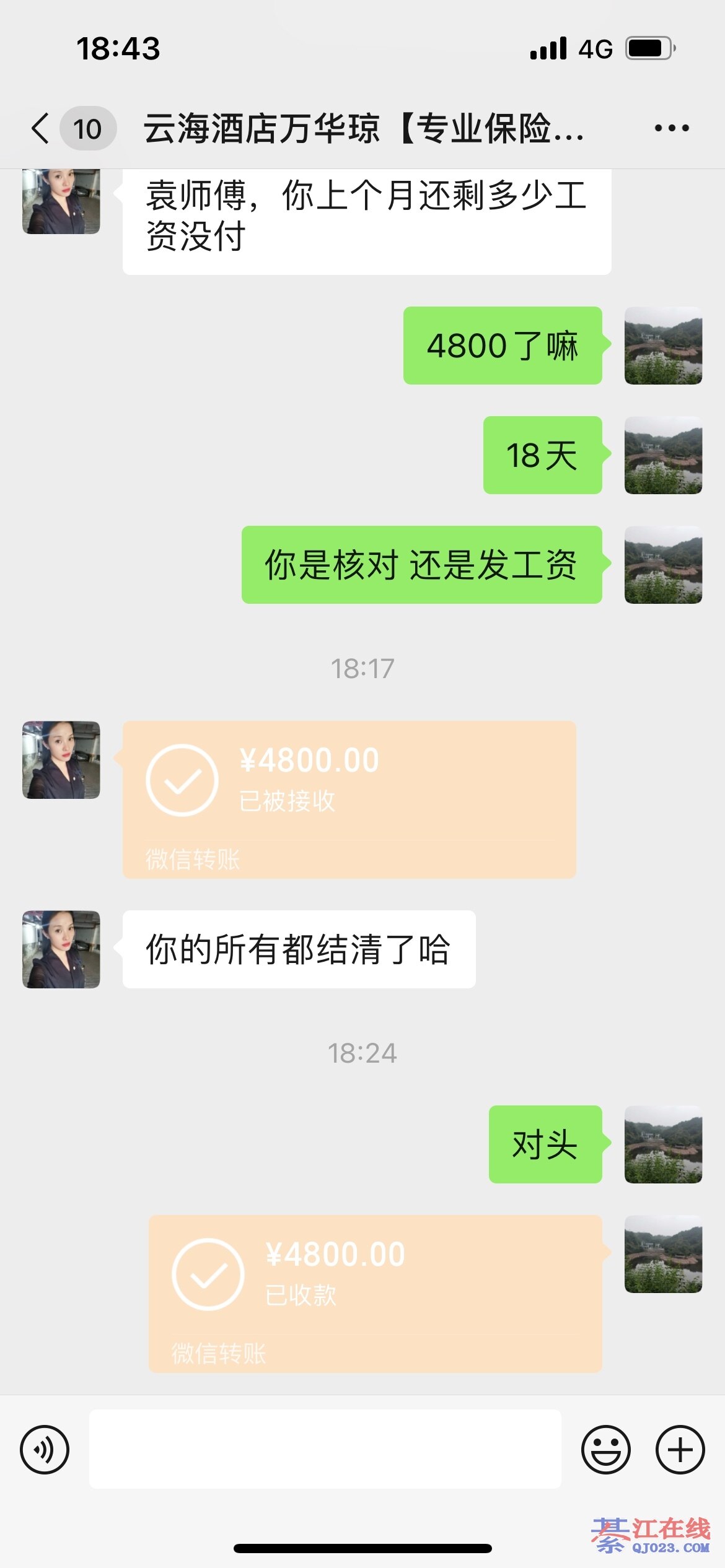Open the ¥4800.00 transfer marked 已收款
The image size is (725, 1568).
(375, 1293)
